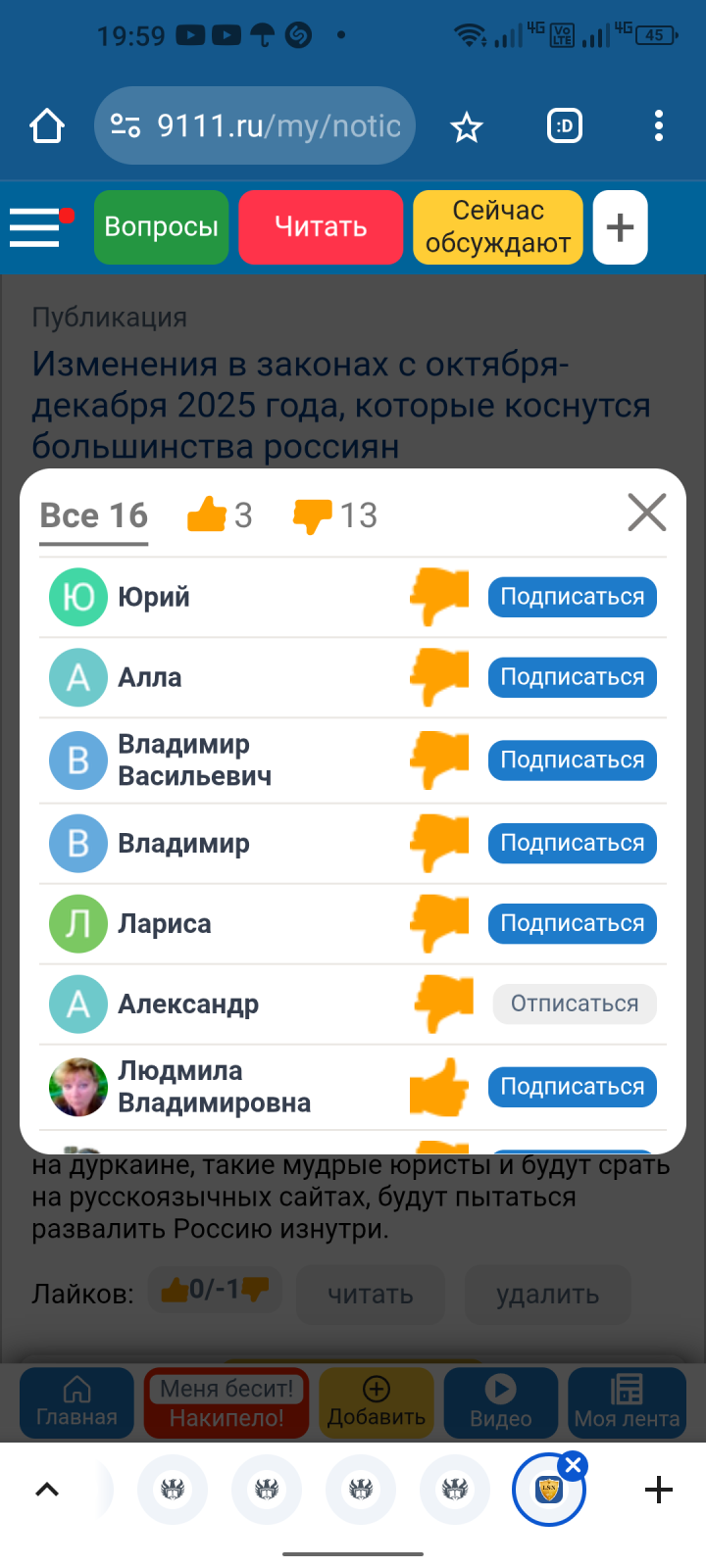Screen dimensions: 706x1568
Task: Show only the 13 dislikes
Action: tap(335, 515)
